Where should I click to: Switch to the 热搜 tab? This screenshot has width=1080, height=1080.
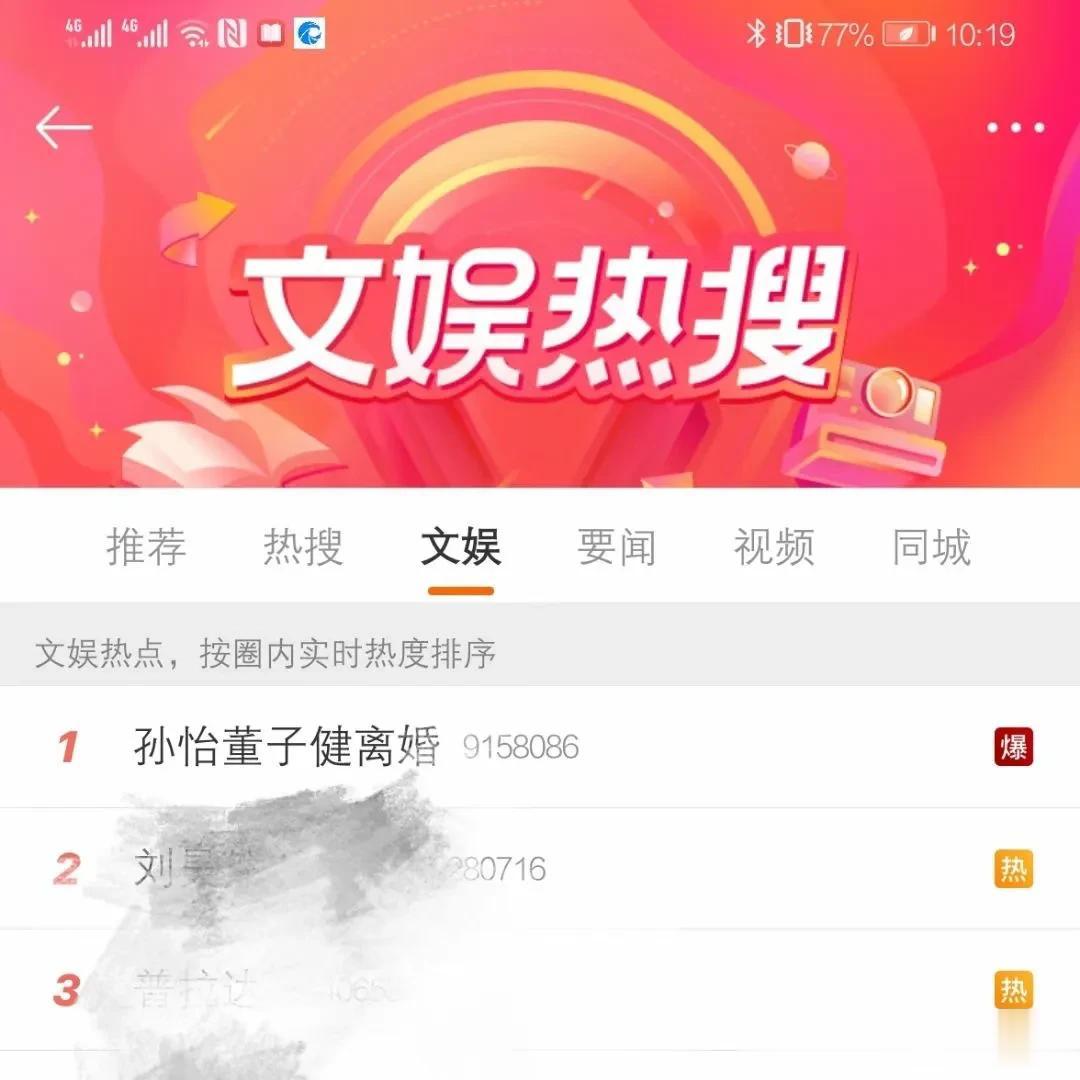(303, 548)
